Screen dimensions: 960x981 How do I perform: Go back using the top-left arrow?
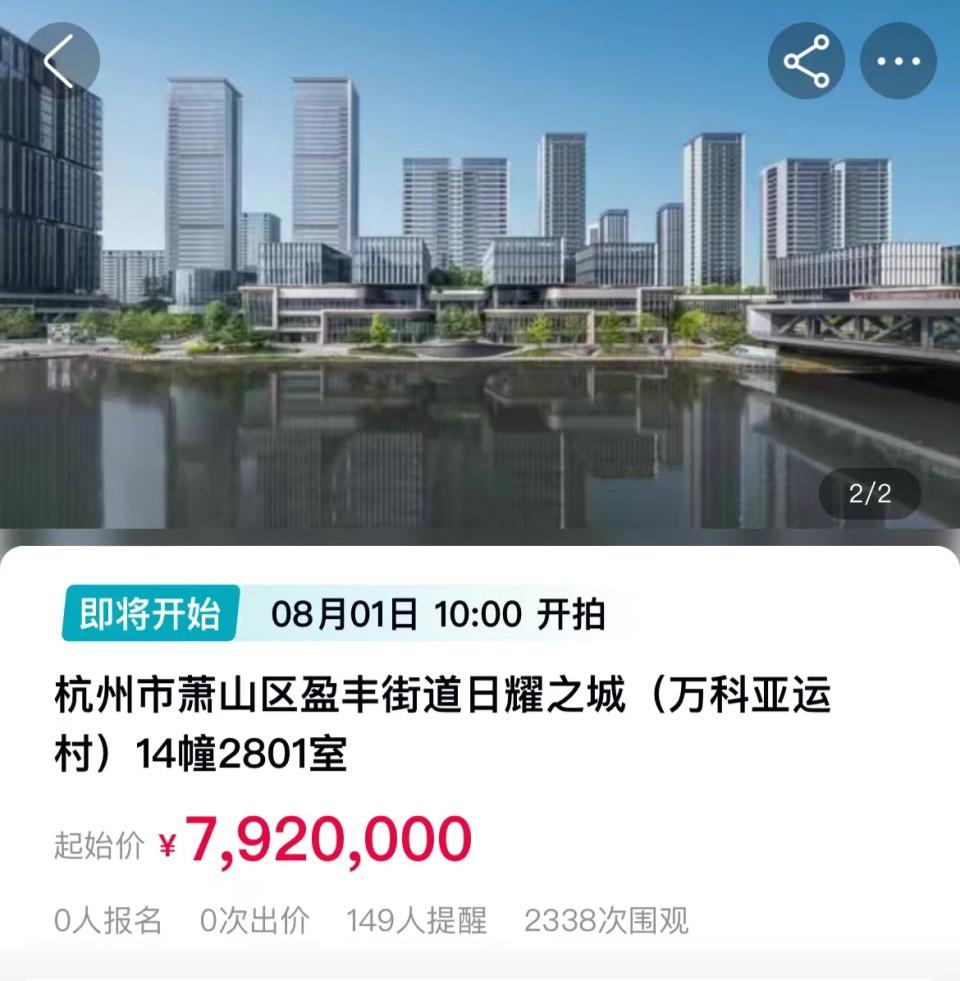[x=62, y=60]
